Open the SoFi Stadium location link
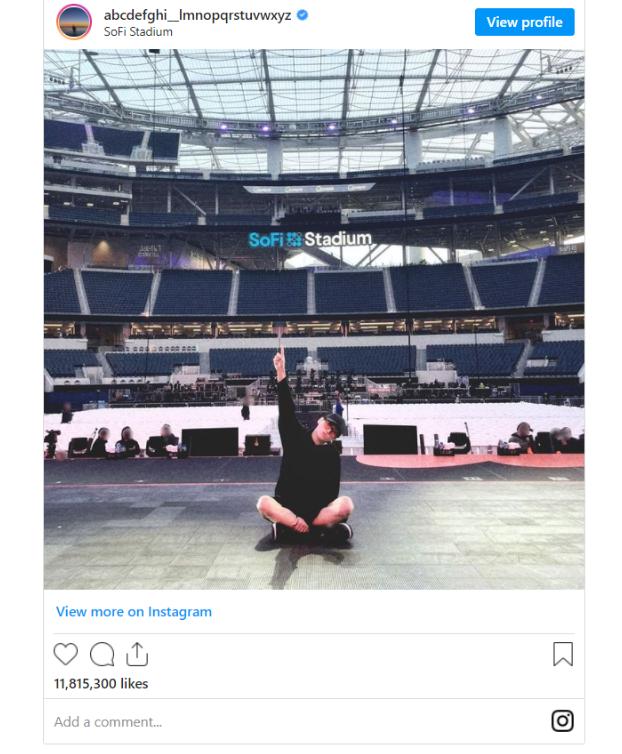This screenshot has width=622, height=754. click(138, 32)
